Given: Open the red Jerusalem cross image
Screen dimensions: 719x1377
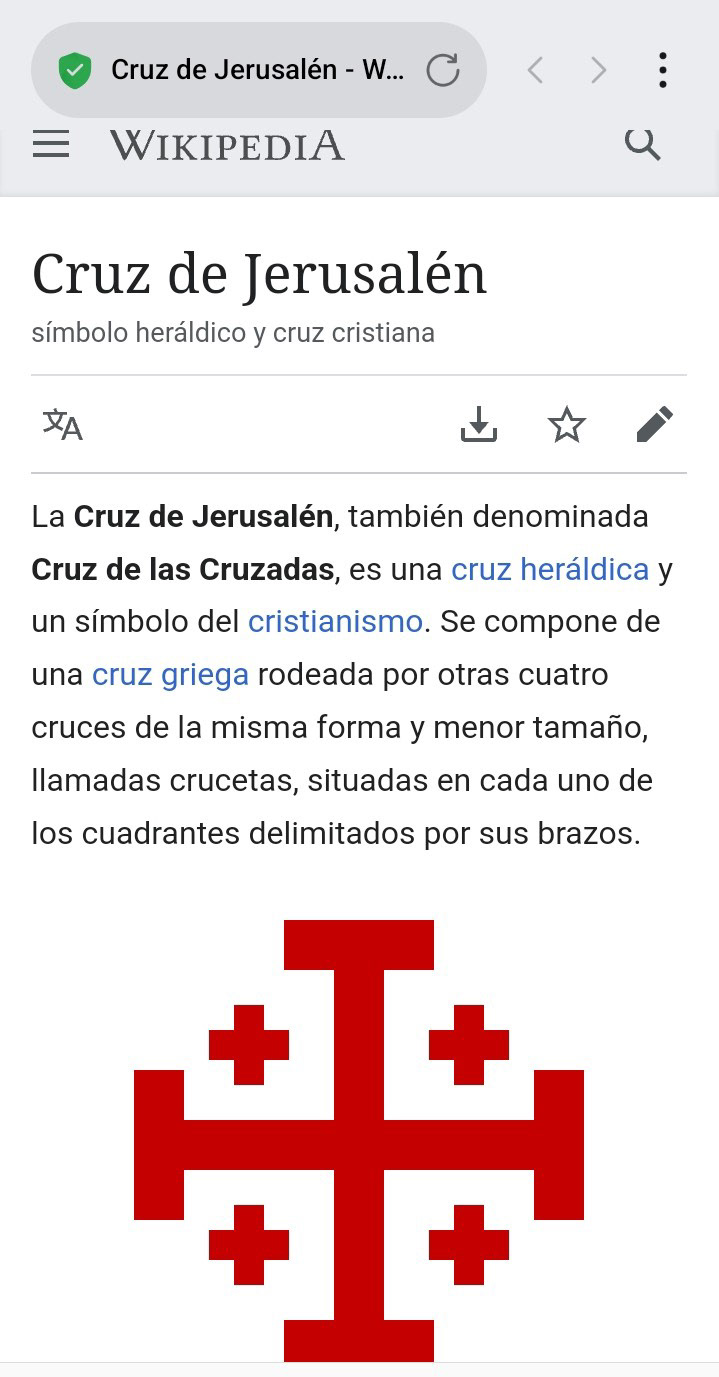Looking at the screenshot, I should tap(359, 1140).
